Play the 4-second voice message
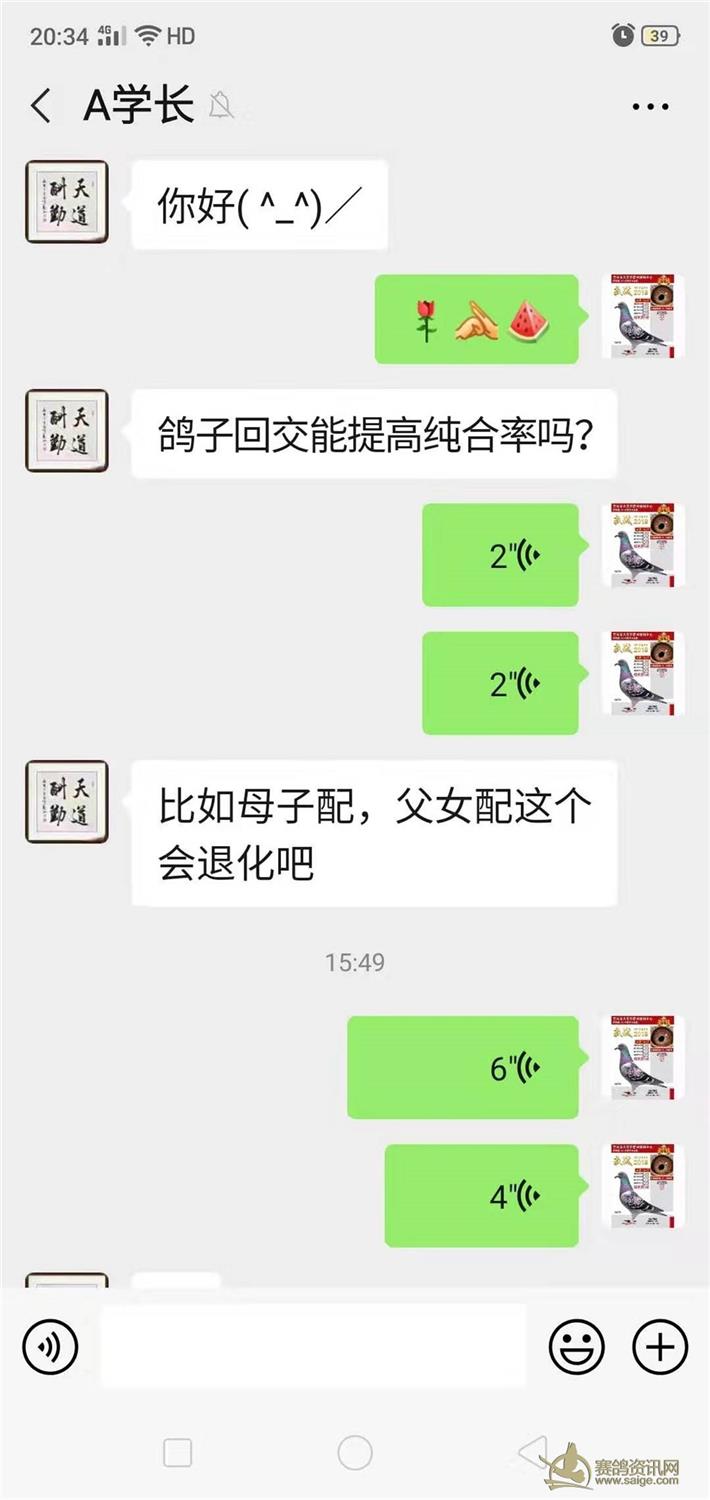Screen dimensions: 710x1500 pos(482,1195)
